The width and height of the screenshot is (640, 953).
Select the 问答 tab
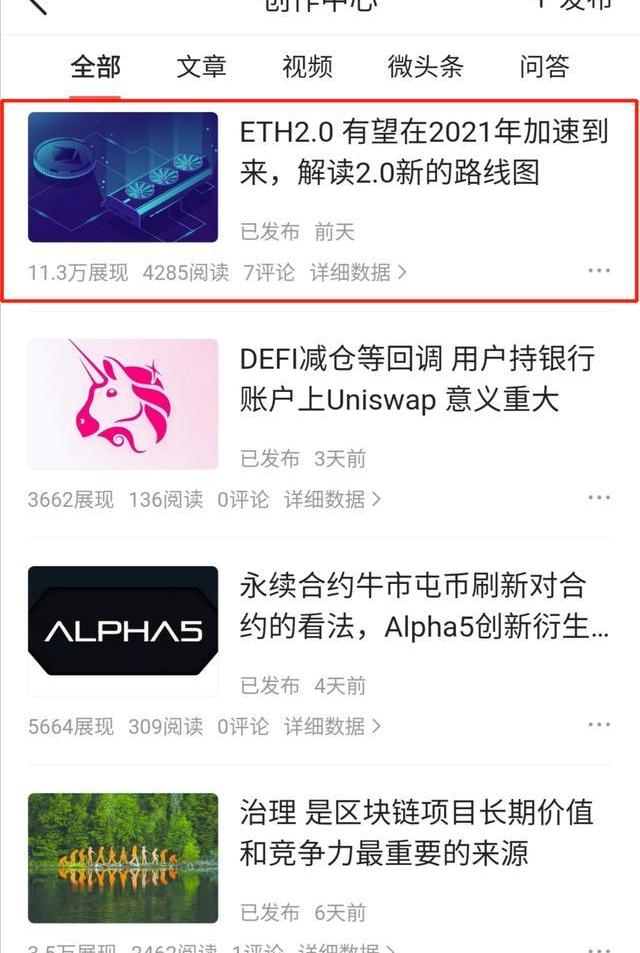click(544, 67)
